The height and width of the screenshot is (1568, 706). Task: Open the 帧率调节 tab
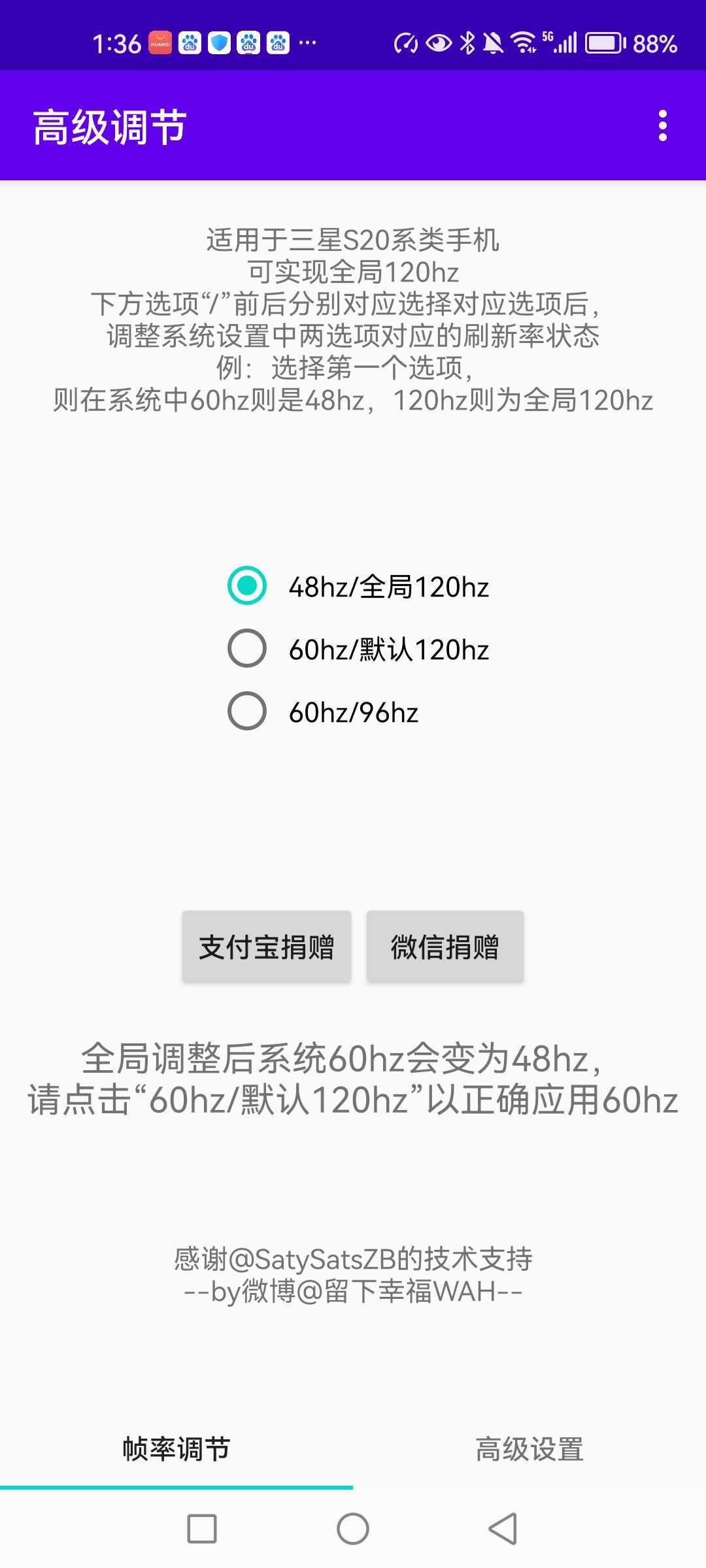pyautogui.click(x=176, y=1449)
